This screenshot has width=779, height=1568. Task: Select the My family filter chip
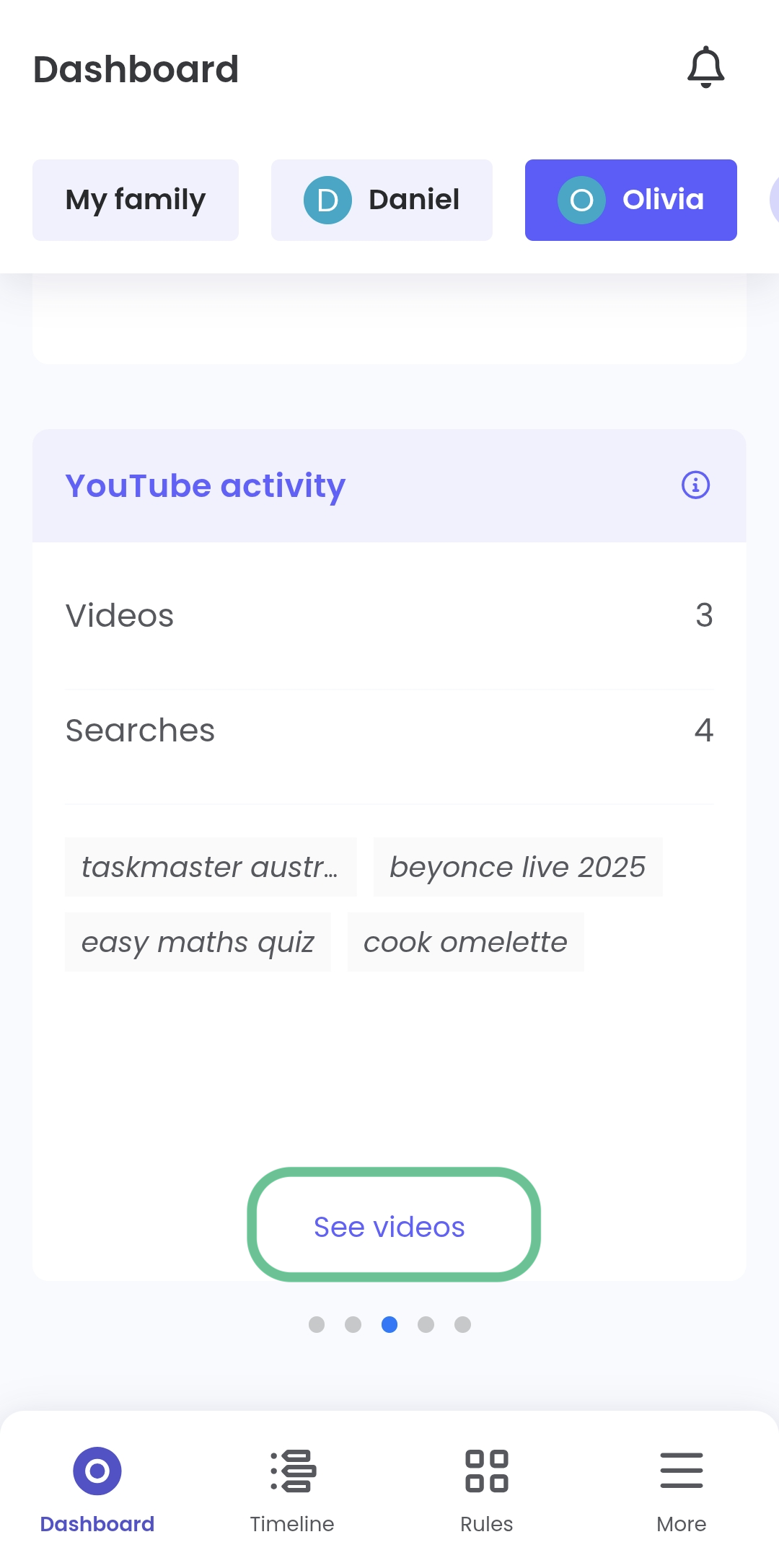click(x=135, y=199)
